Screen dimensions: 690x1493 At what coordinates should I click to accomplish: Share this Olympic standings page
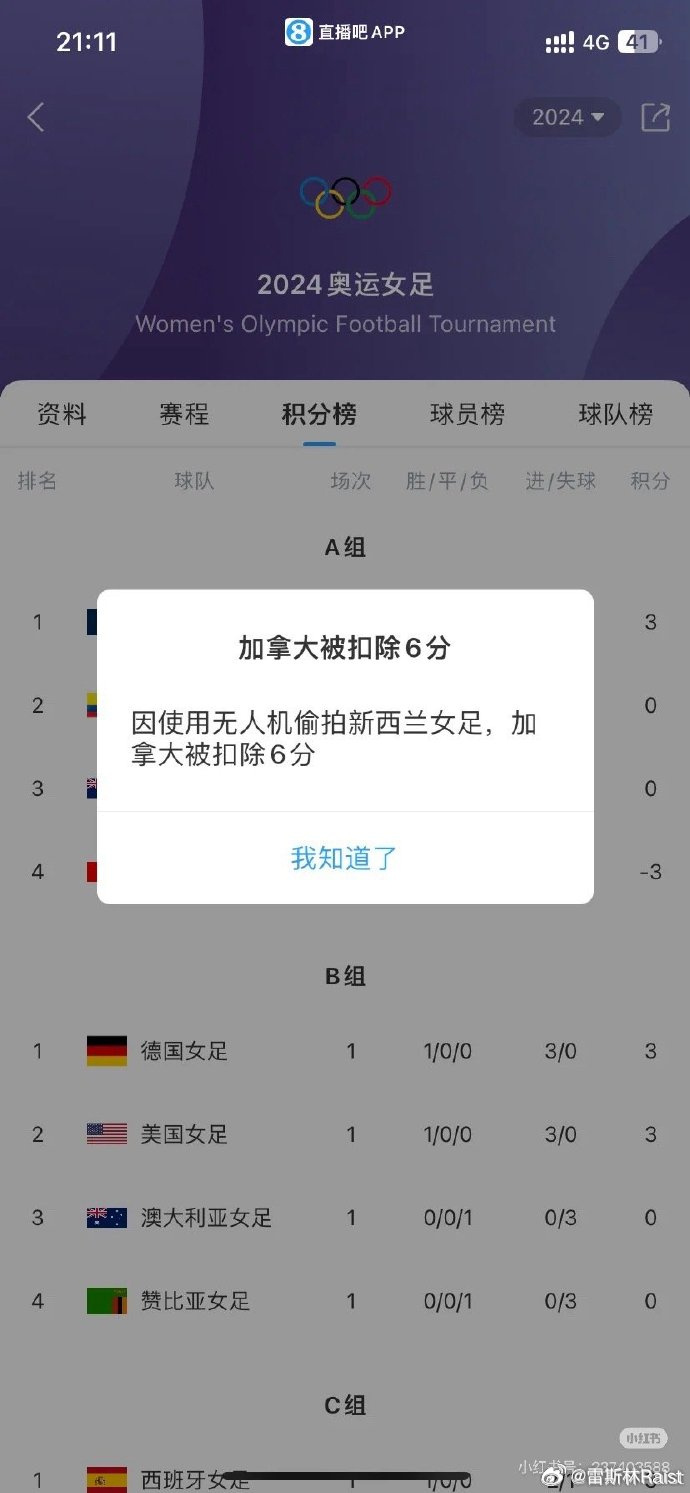655,118
